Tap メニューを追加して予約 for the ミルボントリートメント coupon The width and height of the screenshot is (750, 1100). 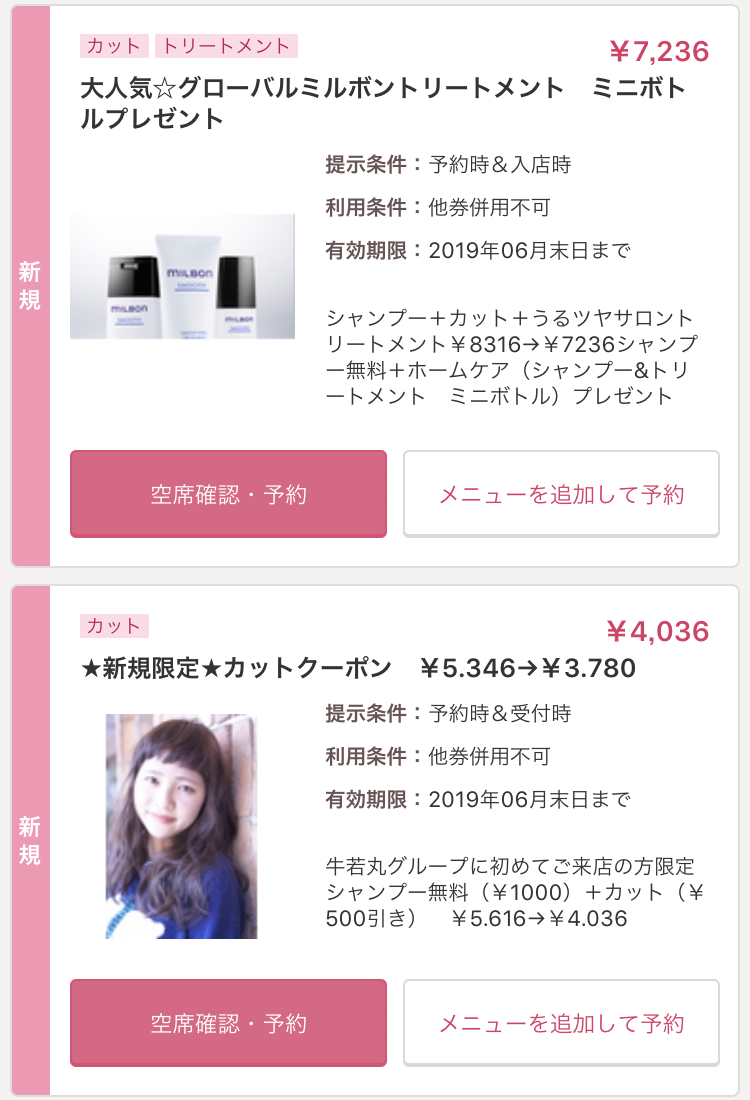click(561, 494)
